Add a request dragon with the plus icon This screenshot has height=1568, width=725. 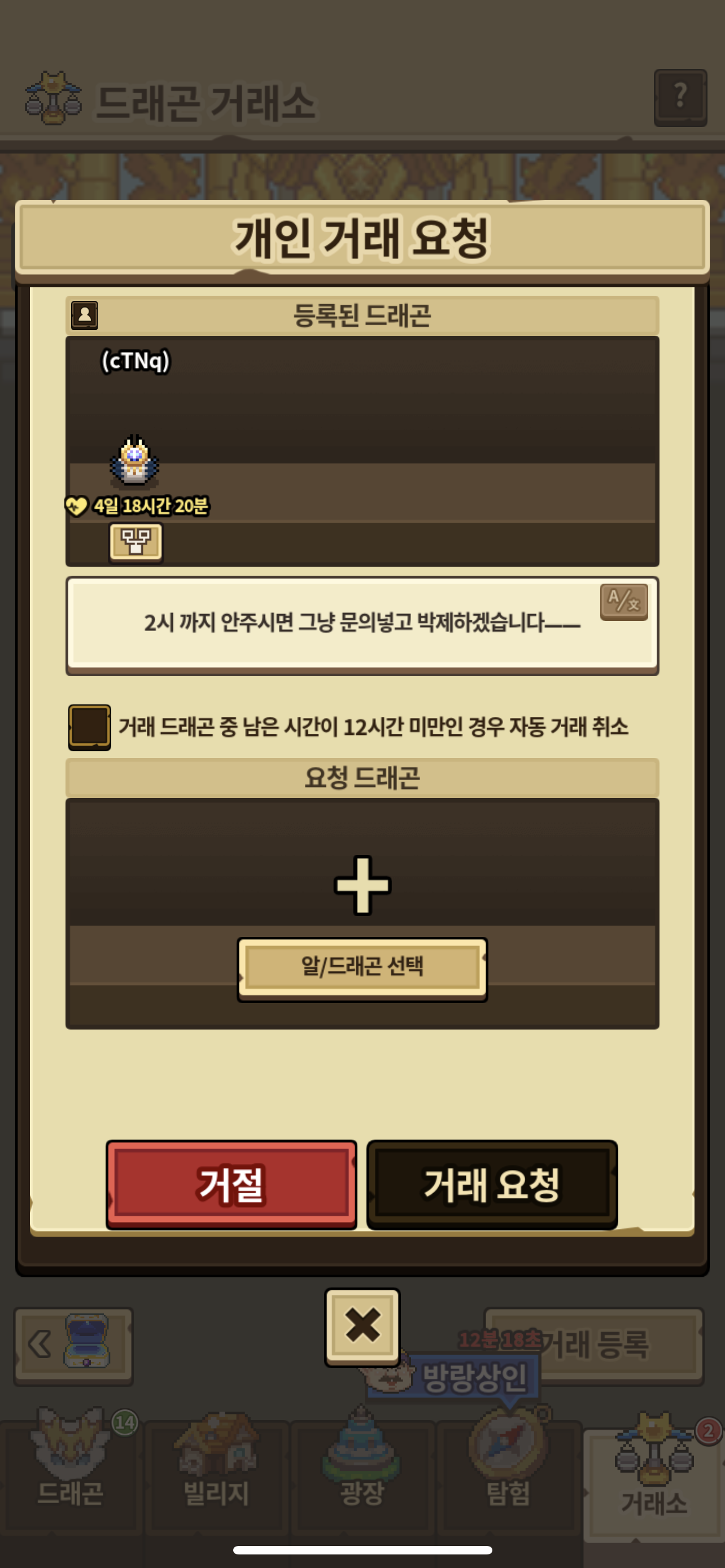coord(362,885)
